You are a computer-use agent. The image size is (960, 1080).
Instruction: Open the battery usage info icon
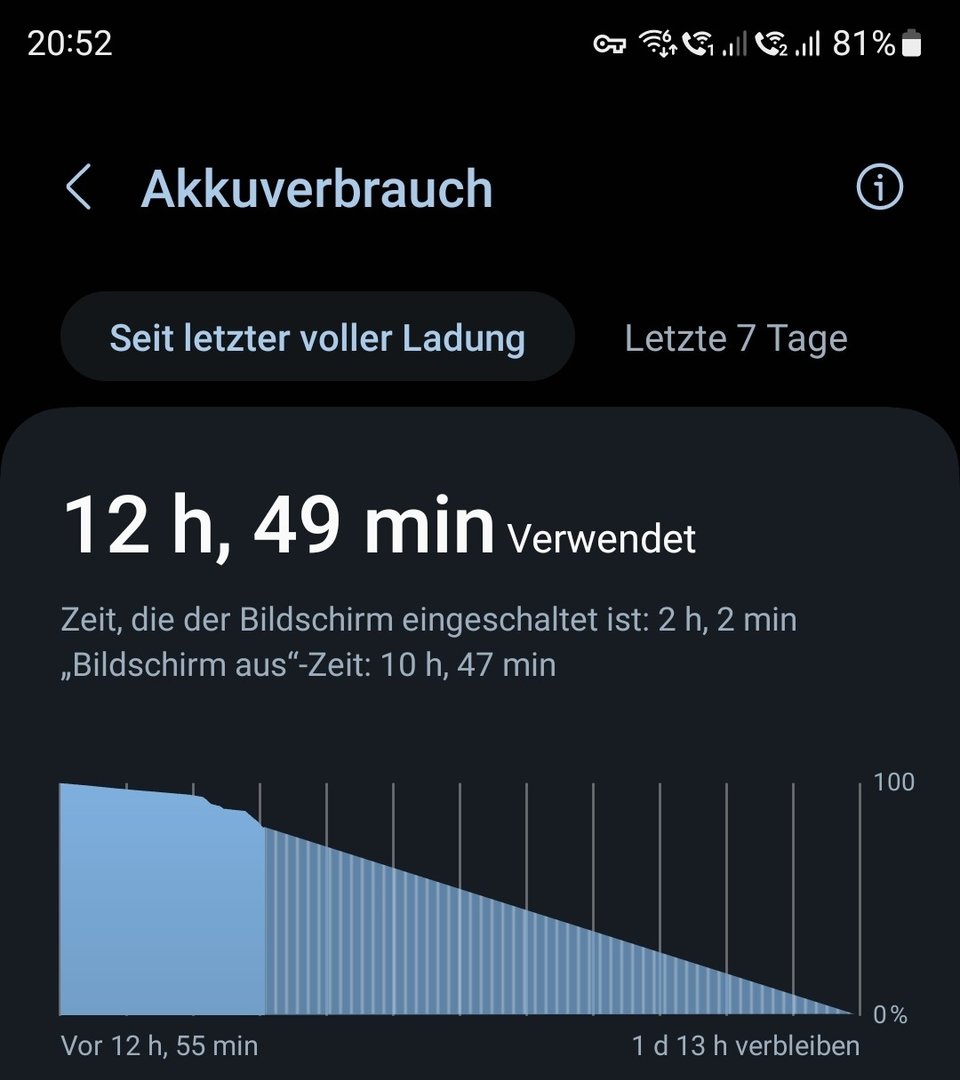click(879, 187)
